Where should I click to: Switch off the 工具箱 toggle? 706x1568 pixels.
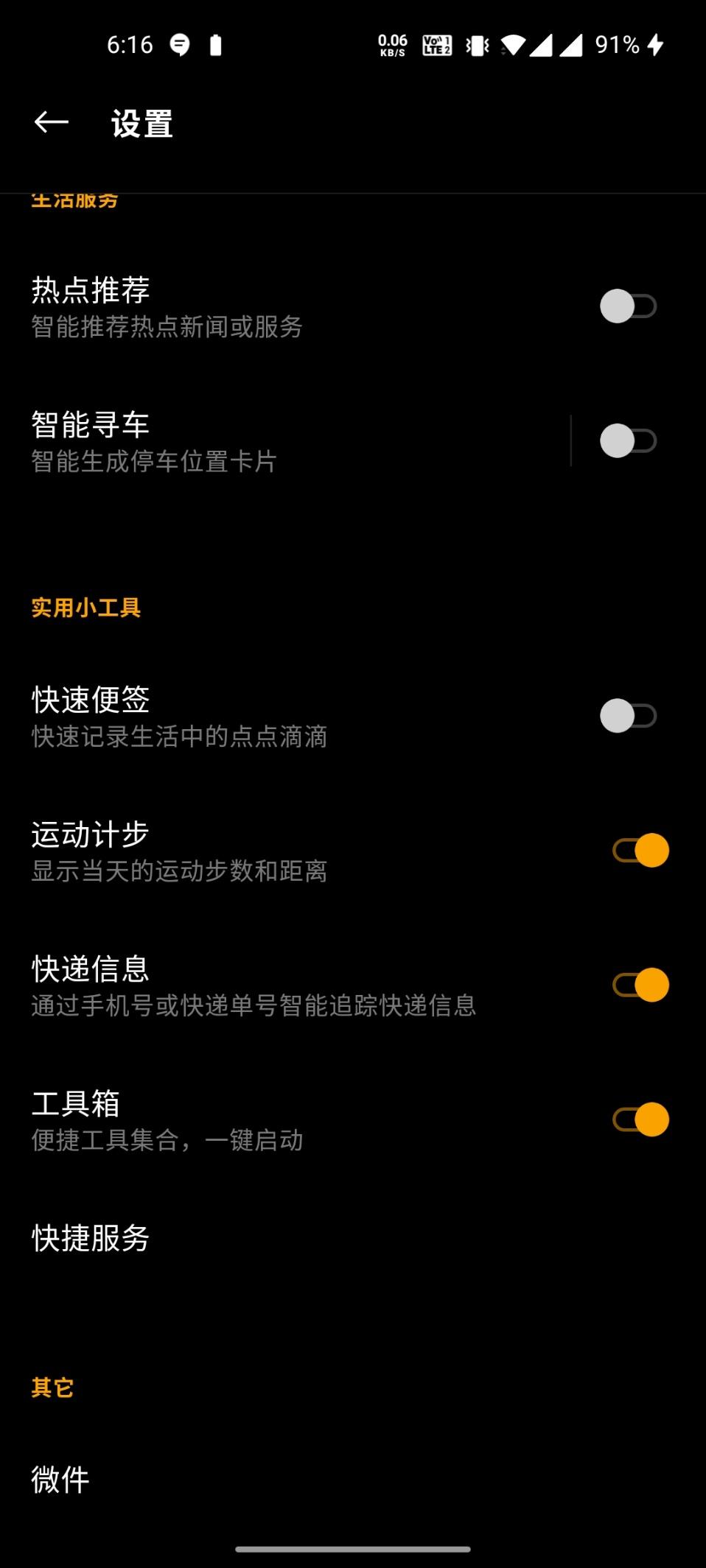click(x=640, y=1119)
